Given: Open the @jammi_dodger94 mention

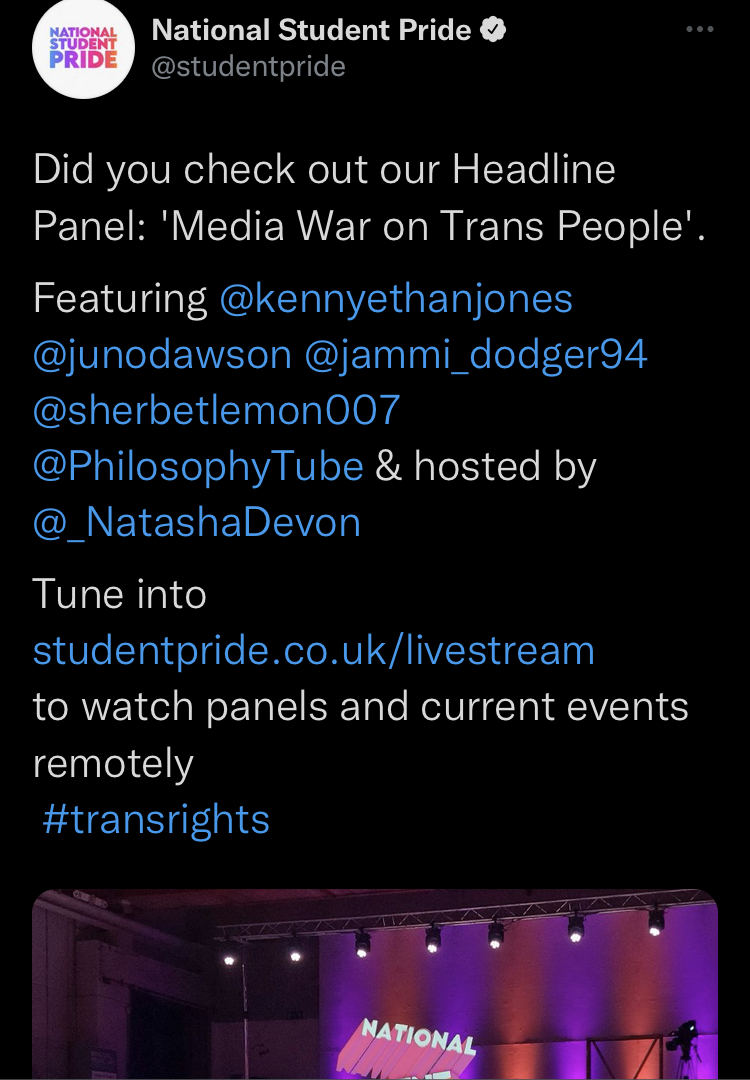Looking at the screenshot, I should 475,354.
